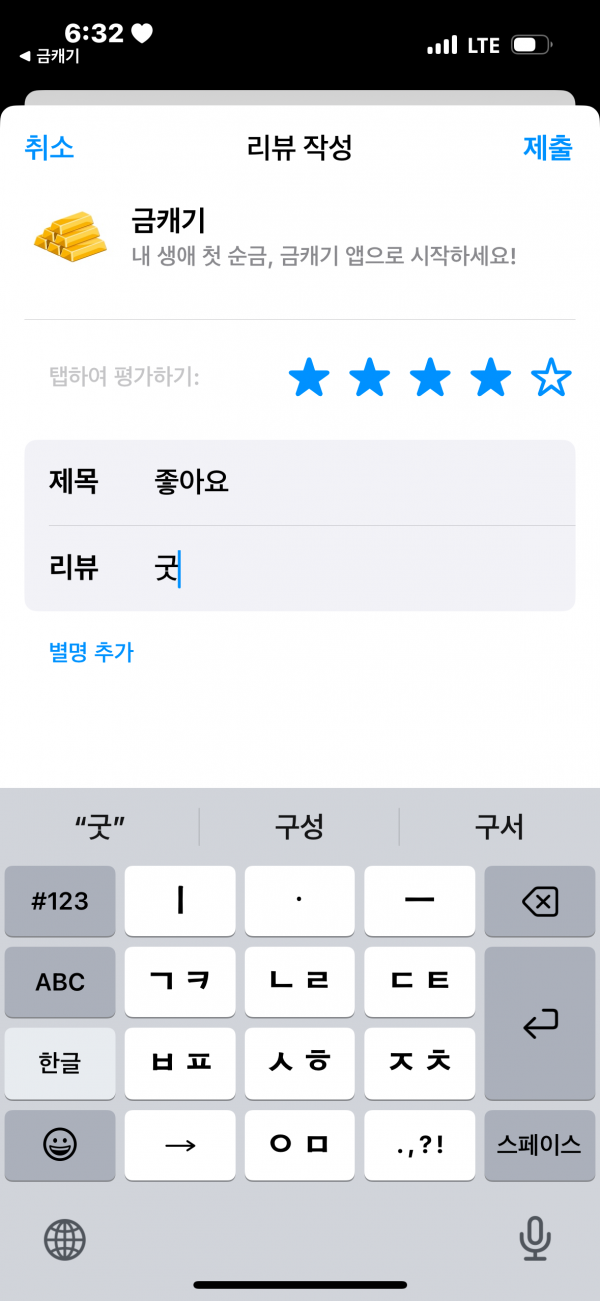The width and height of the screenshot is (600, 1301).
Task: Open the emoji keyboard
Action: coord(60,1145)
